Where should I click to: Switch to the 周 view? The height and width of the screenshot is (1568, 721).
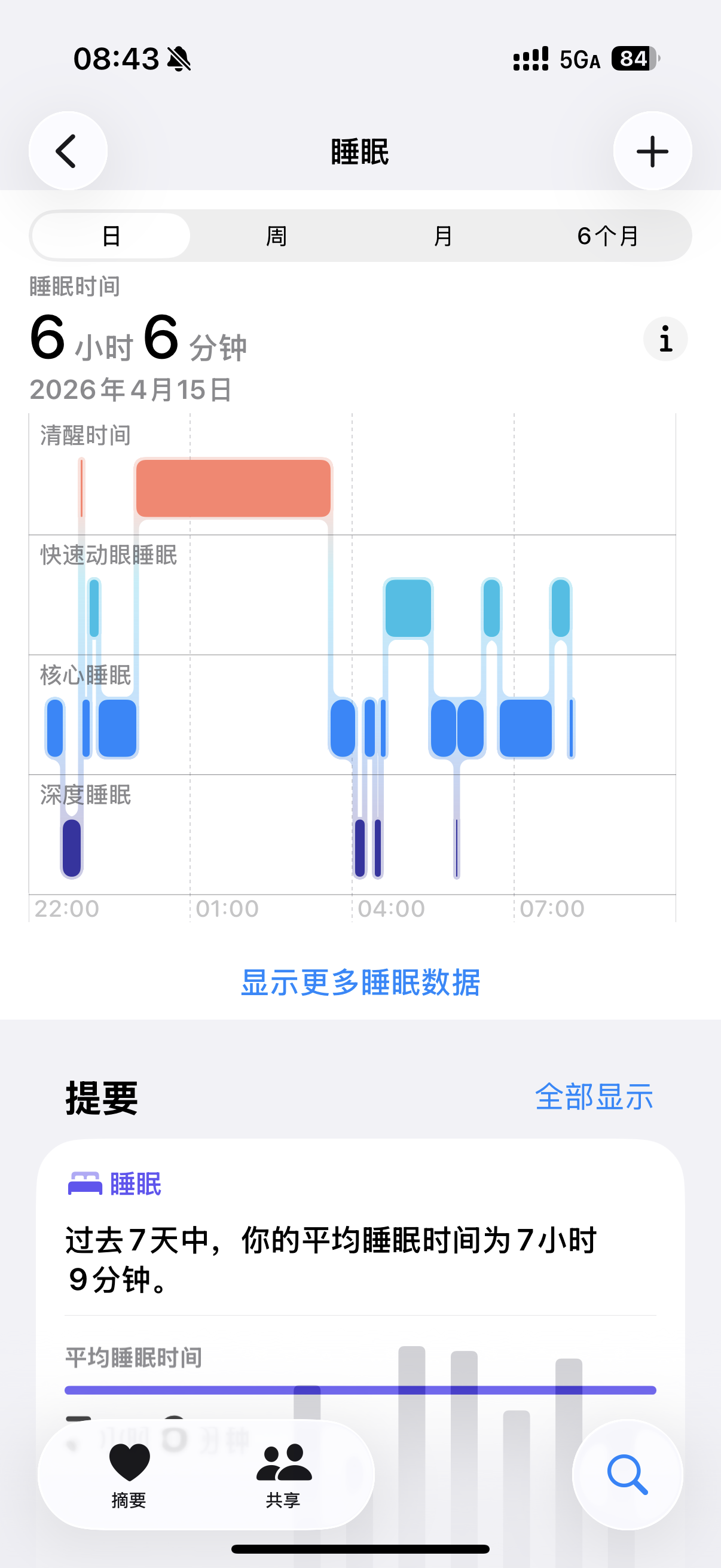coord(277,236)
